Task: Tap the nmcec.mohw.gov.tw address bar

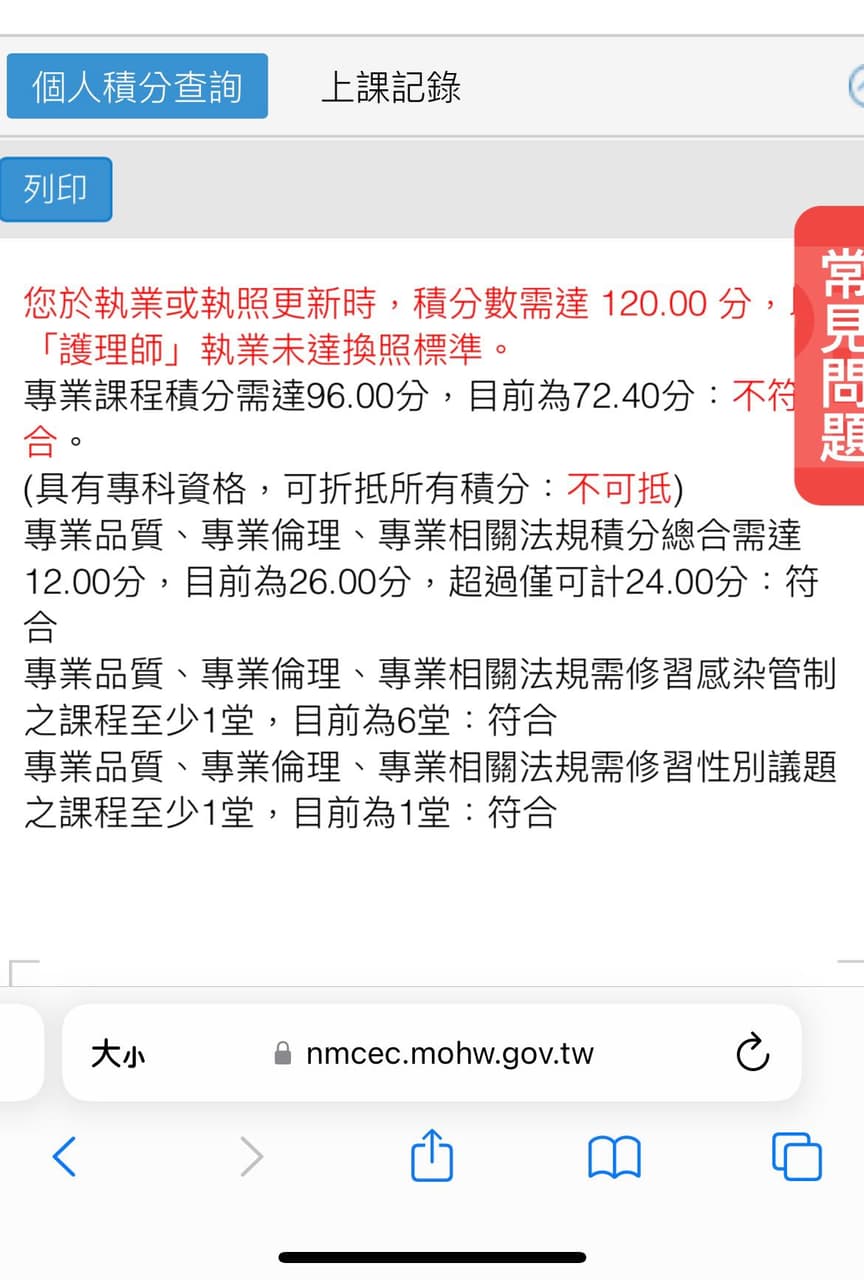Action: [435, 1053]
